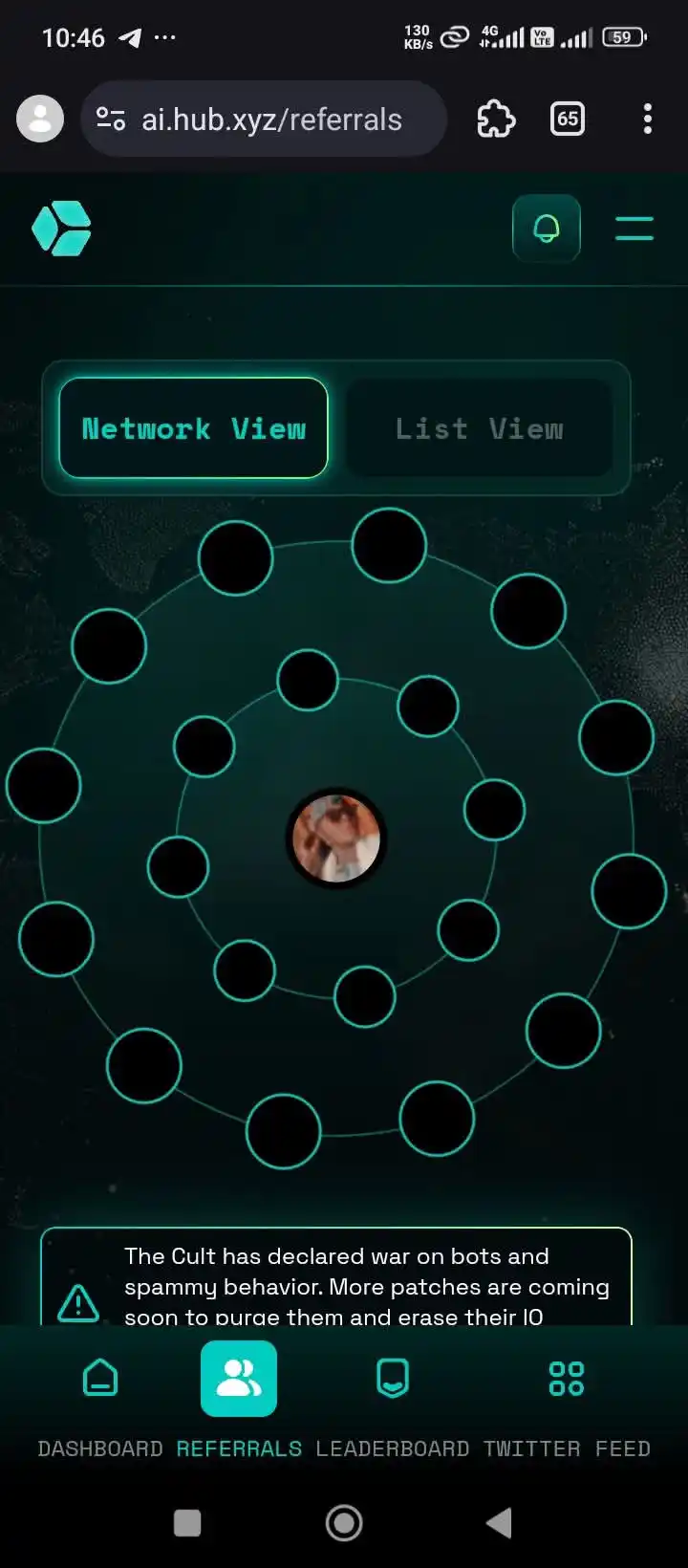688x1568 pixels.
Task: Open the browser tab switcher
Action: 568,119
